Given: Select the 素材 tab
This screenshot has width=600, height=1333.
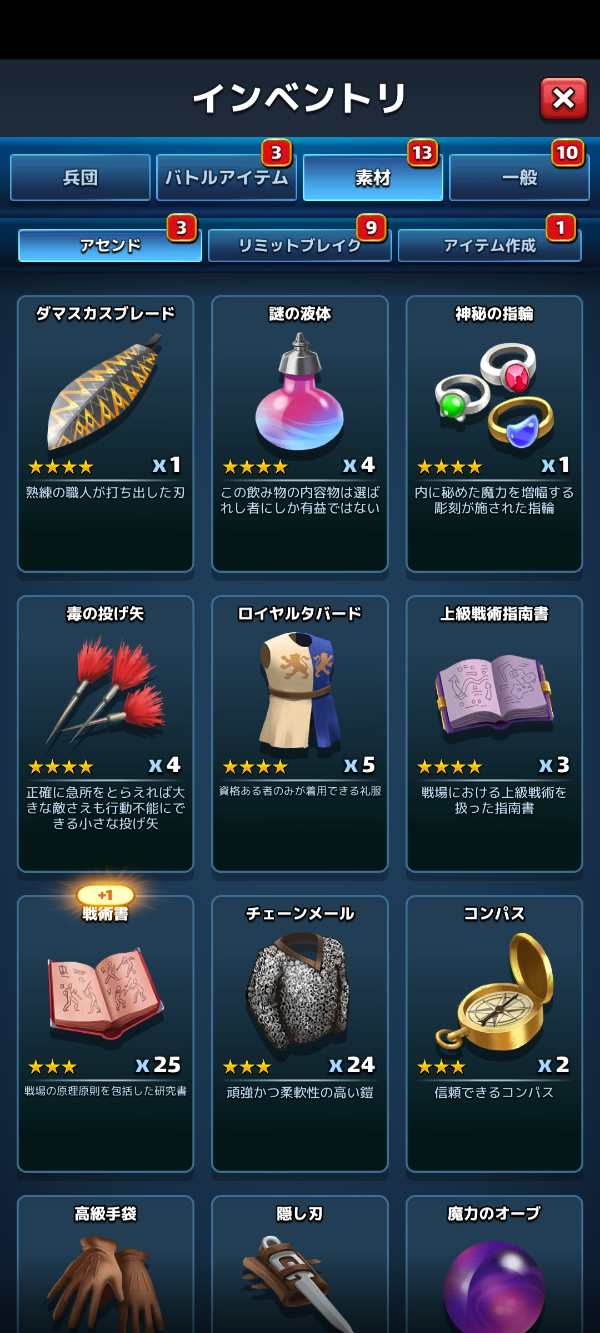Looking at the screenshot, I should (x=372, y=178).
